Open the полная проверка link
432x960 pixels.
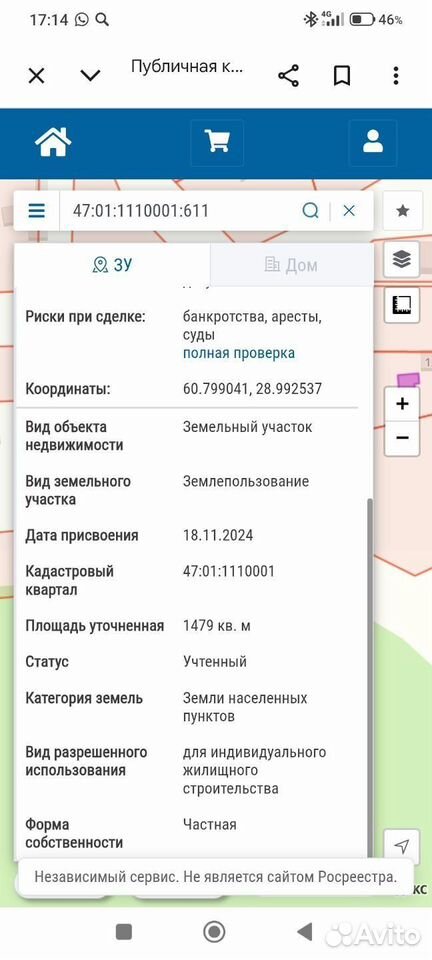coord(239,353)
